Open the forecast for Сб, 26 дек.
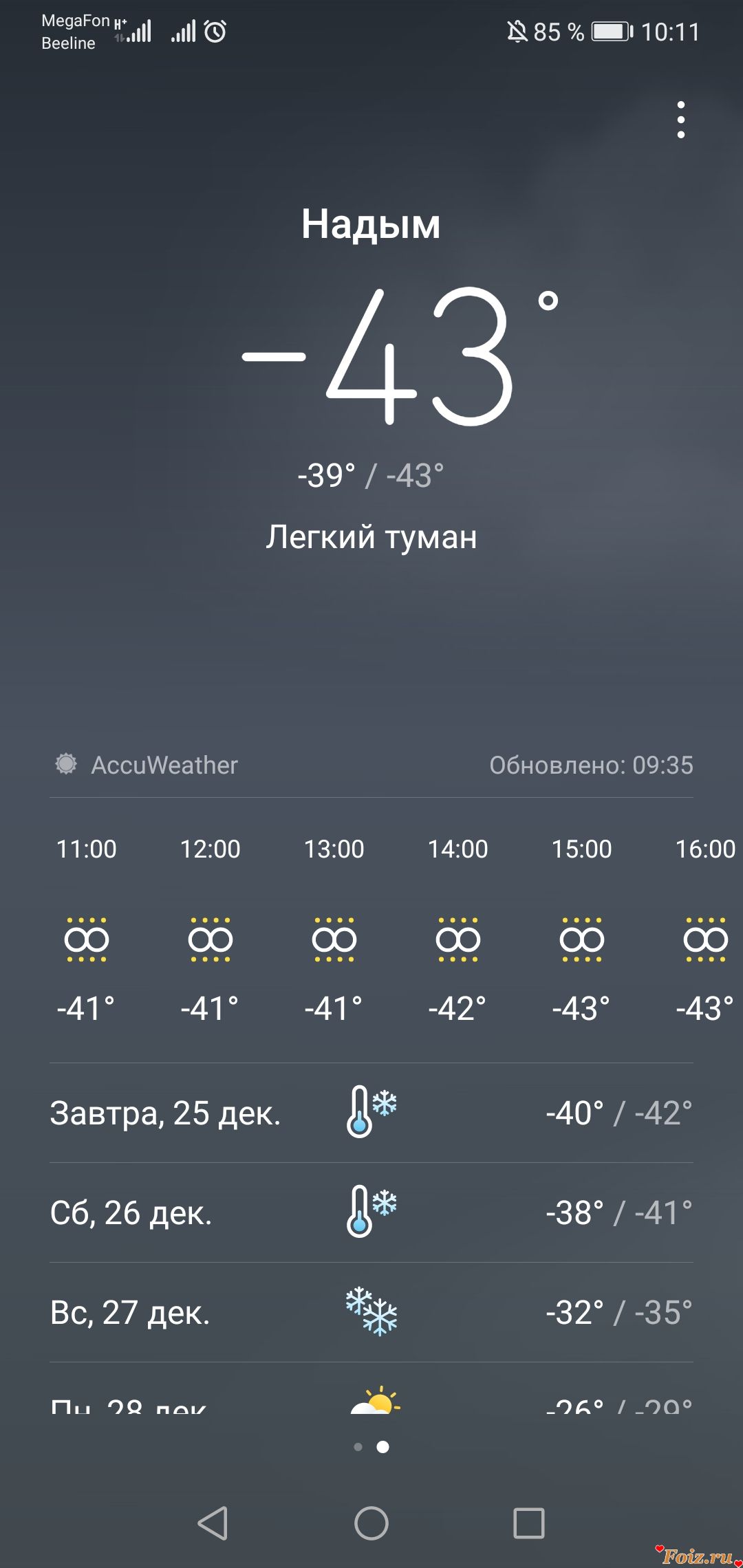Viewport: 743px width, 1568px height. tap(371, 1212)
